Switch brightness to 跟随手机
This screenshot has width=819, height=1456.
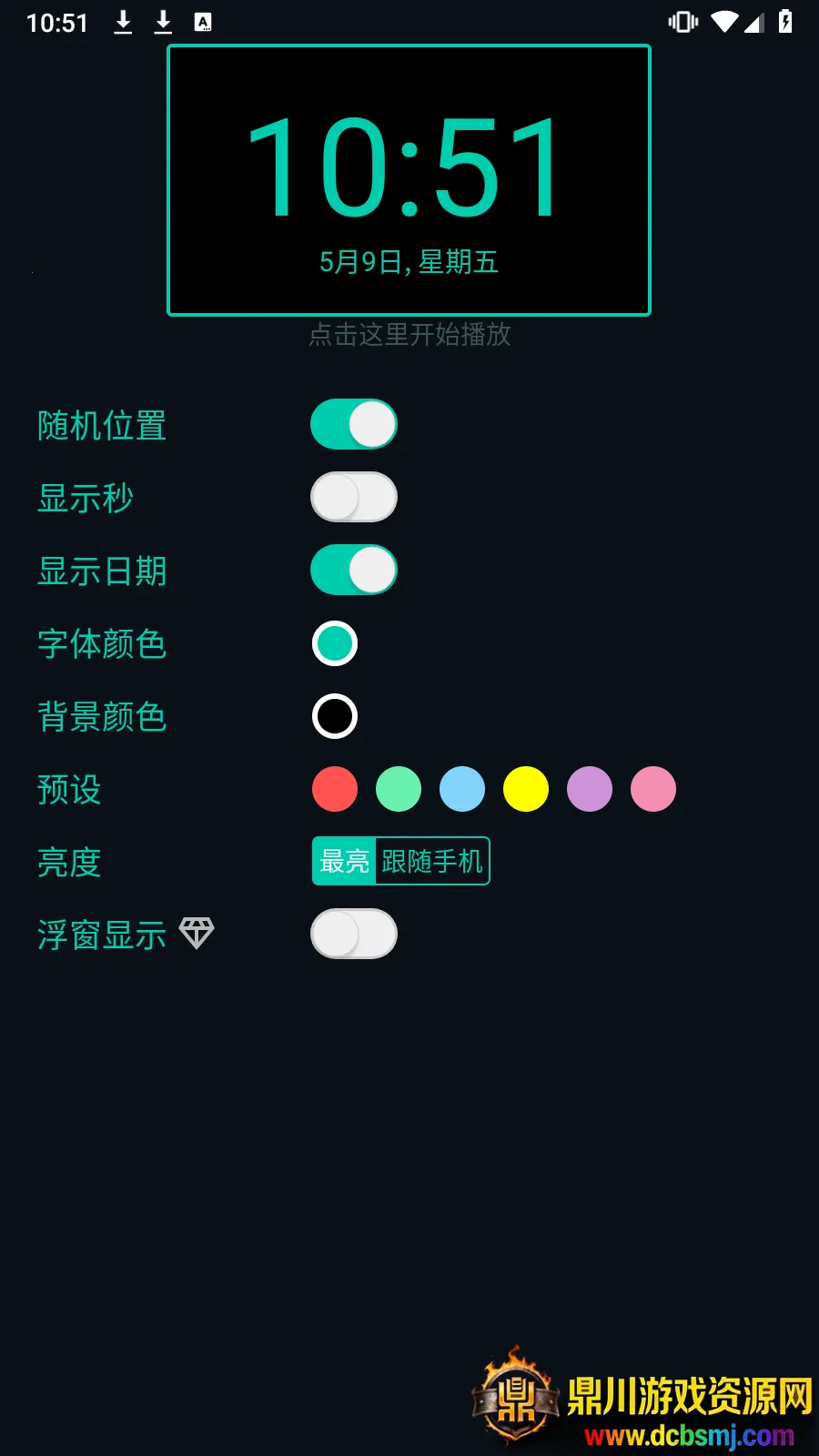click(431, 861)
